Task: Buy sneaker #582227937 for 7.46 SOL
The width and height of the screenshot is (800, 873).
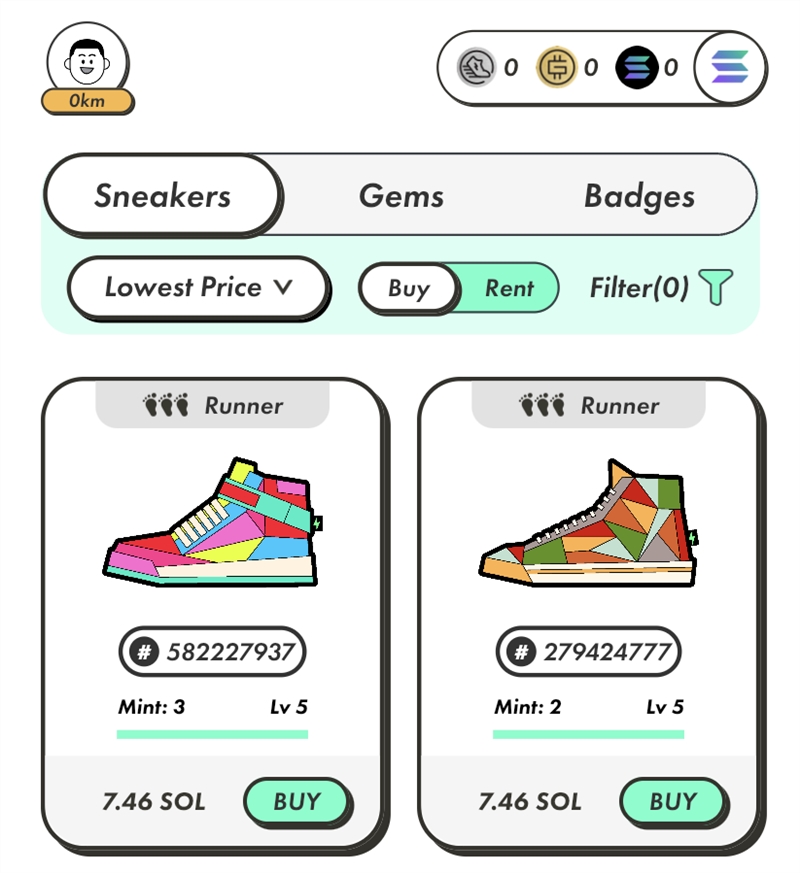Action: (x=297, y=802)
